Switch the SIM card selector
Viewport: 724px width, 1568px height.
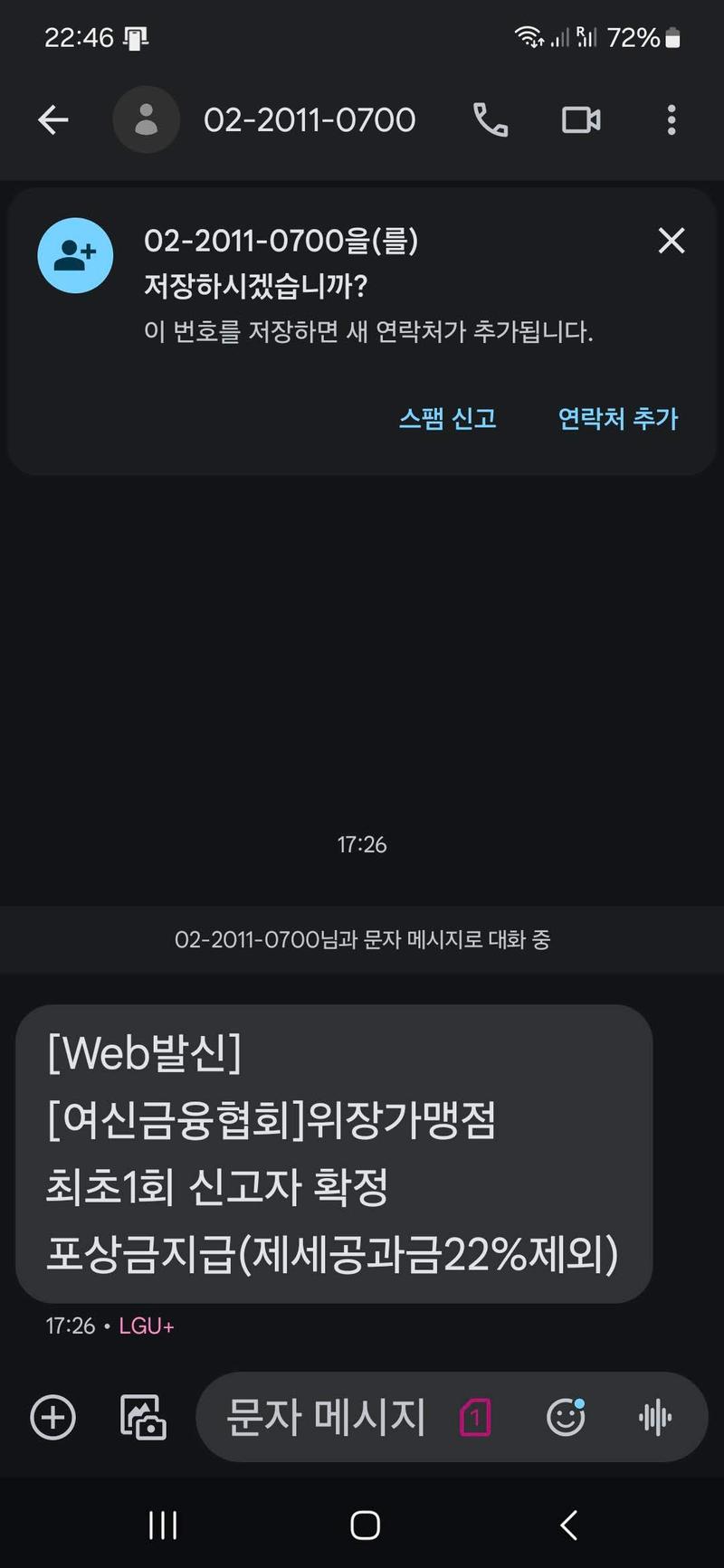475,1417
